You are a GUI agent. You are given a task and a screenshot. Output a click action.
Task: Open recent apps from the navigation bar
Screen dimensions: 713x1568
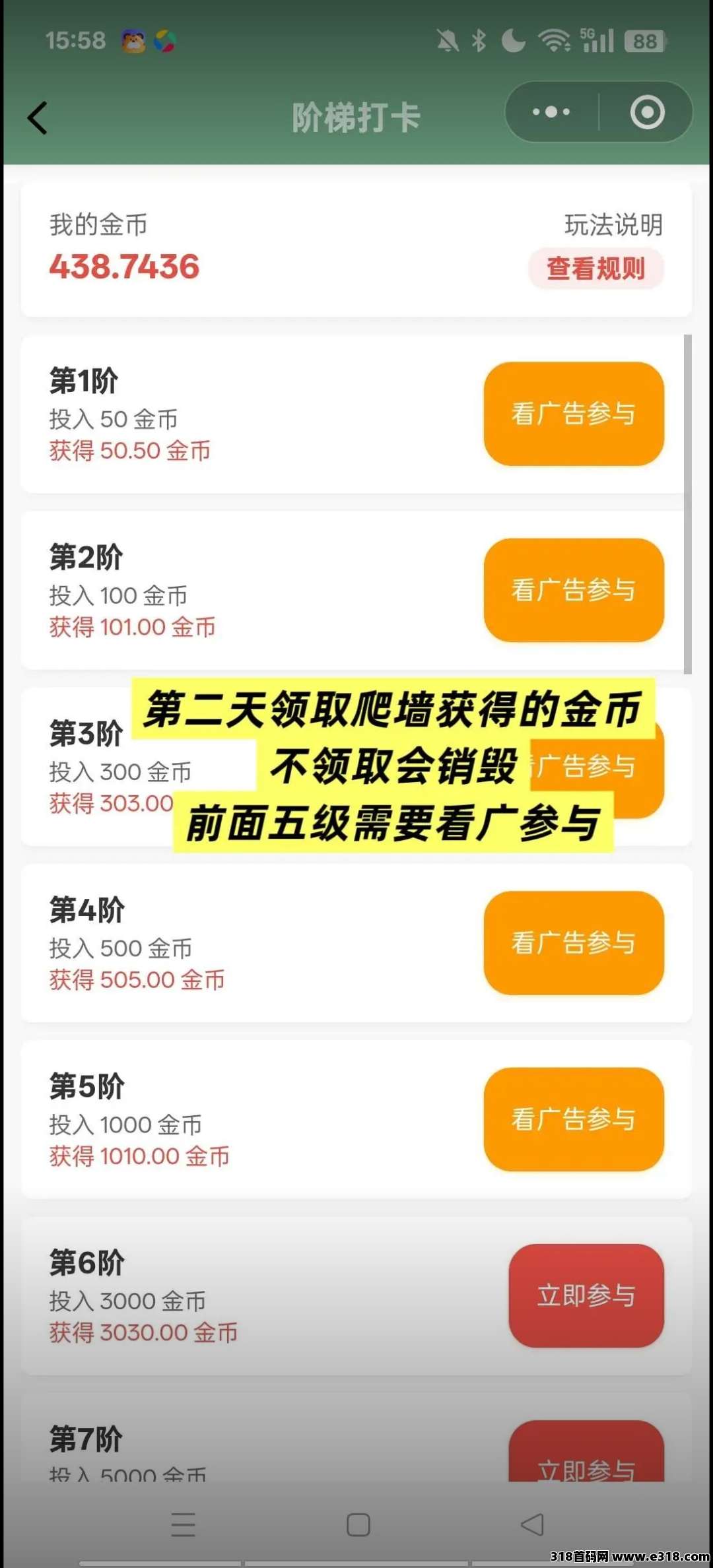[183, 1524]
